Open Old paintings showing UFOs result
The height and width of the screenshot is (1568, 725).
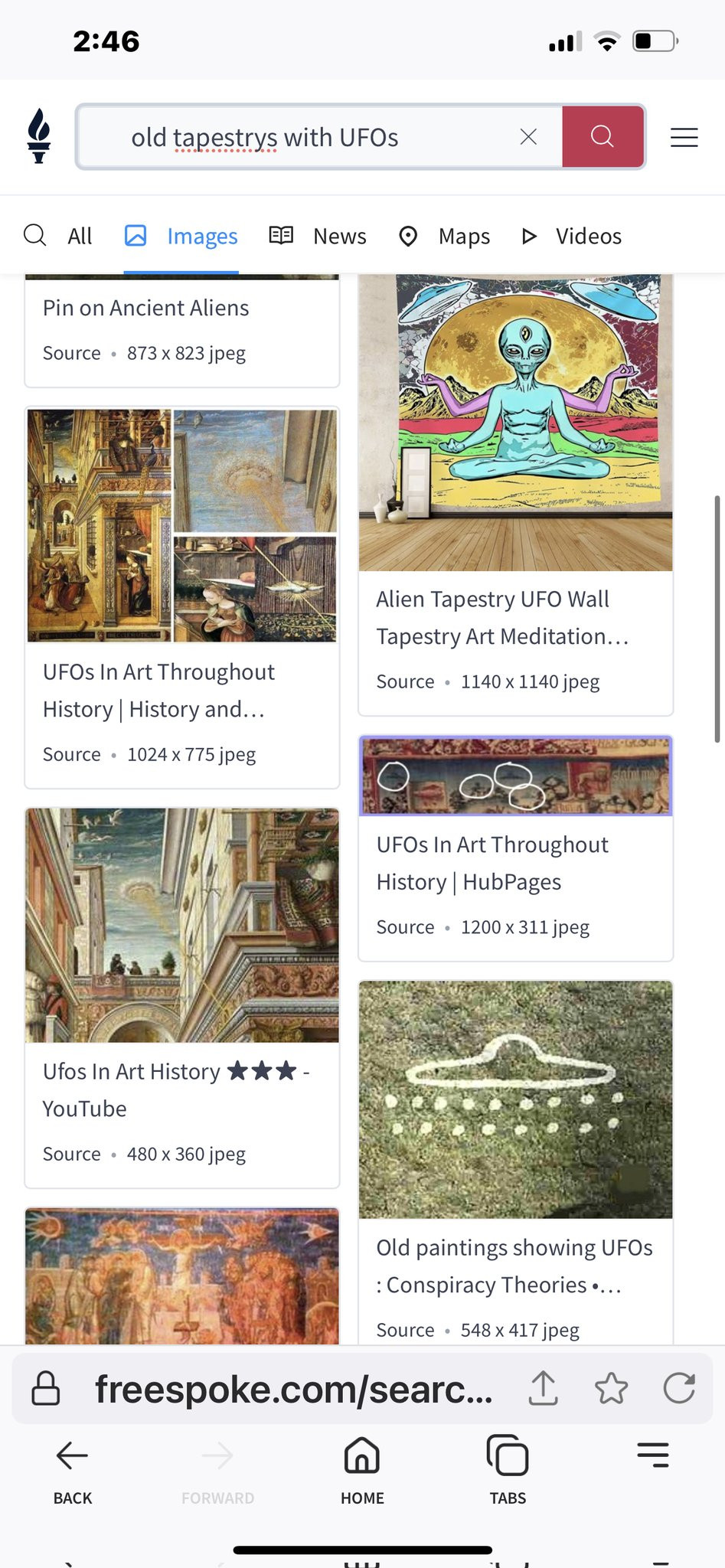tap(515, 1099)
